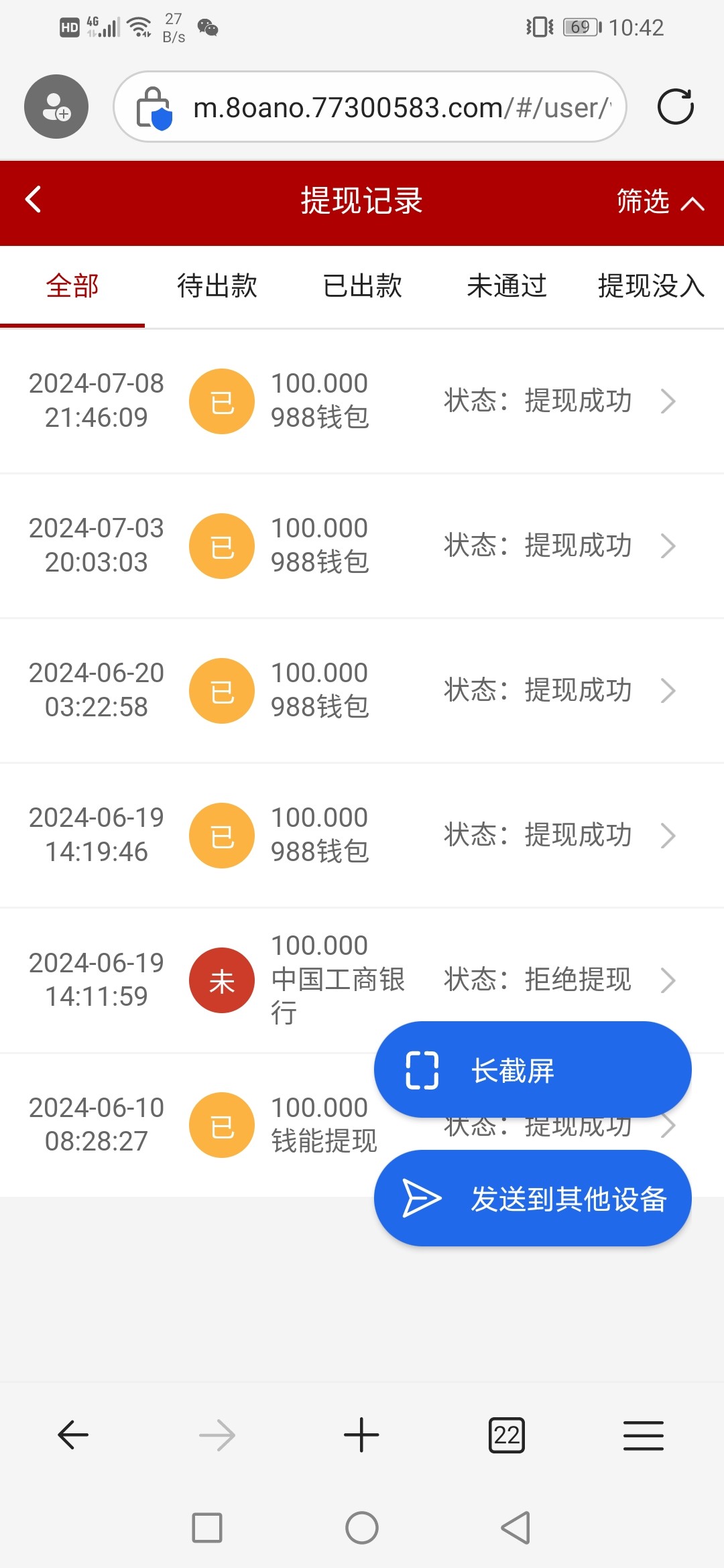The width and height of the screenshot is (724, 1568).
Task: Select the 全部 tab
Action: (72, 286)
